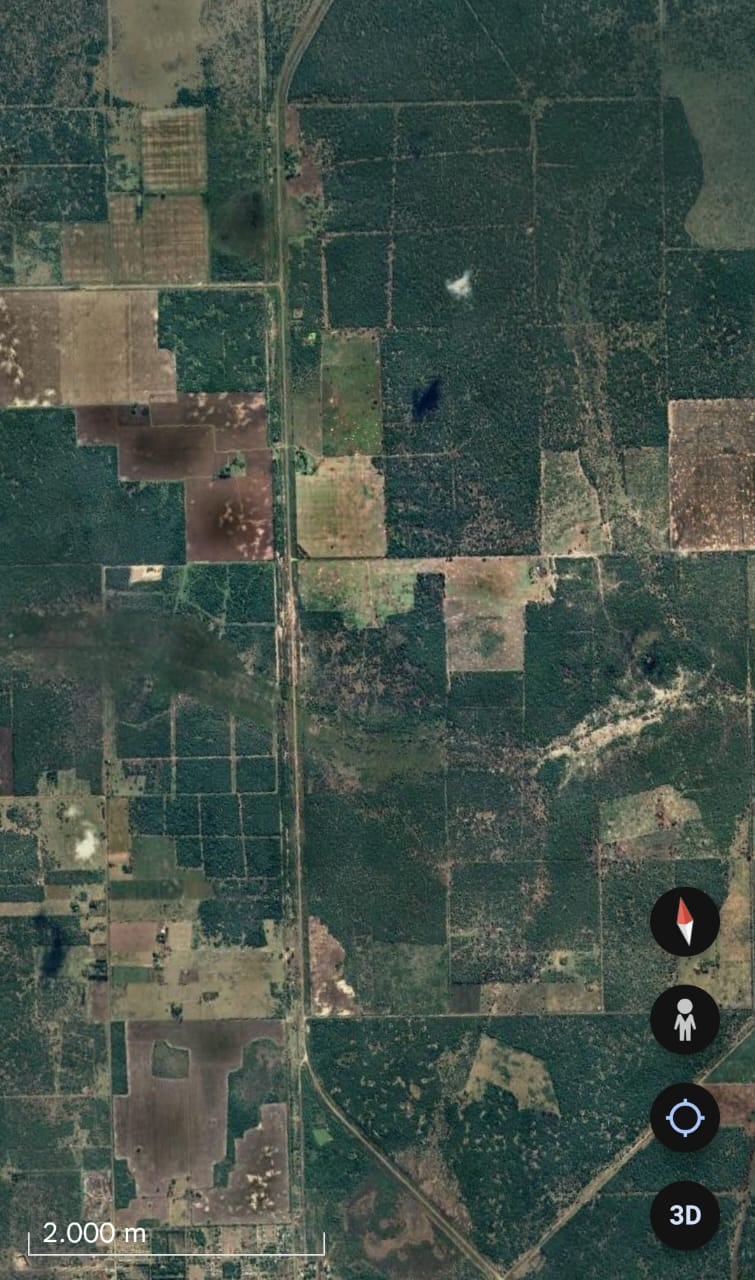Reorient map using the compass control
This screenshot has height=1280, width=755.
click(684, 920)
